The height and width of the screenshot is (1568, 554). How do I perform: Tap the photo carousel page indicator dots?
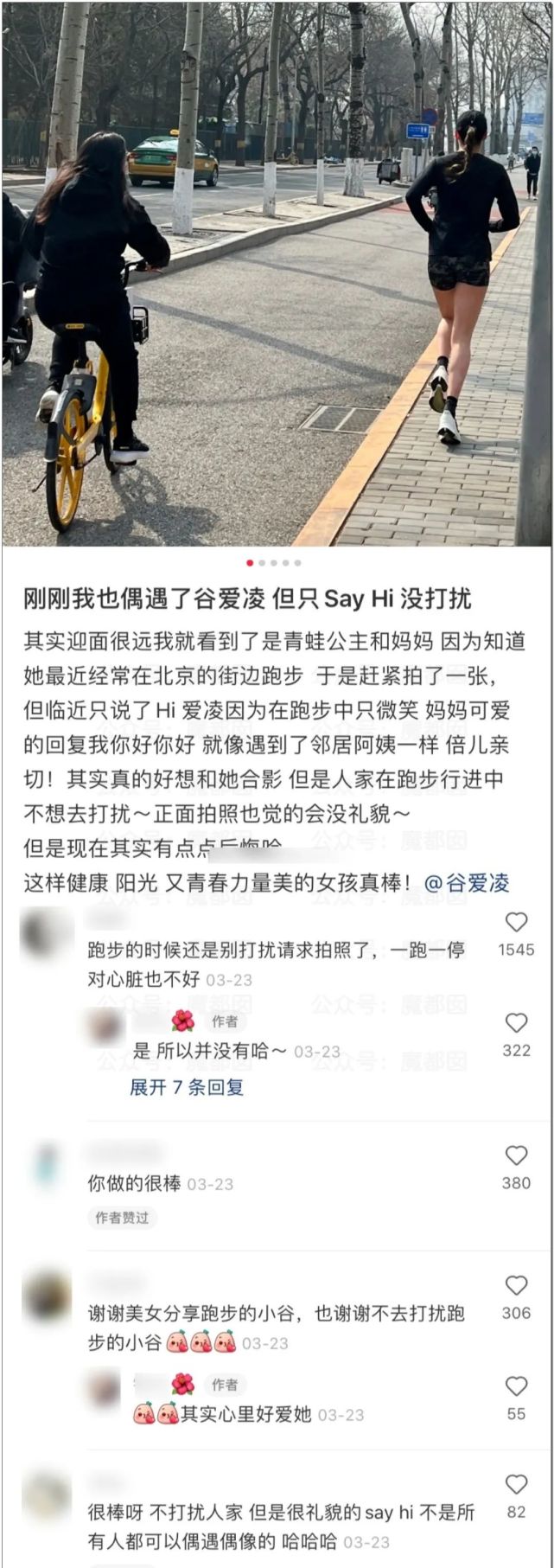tap(273, 563)
